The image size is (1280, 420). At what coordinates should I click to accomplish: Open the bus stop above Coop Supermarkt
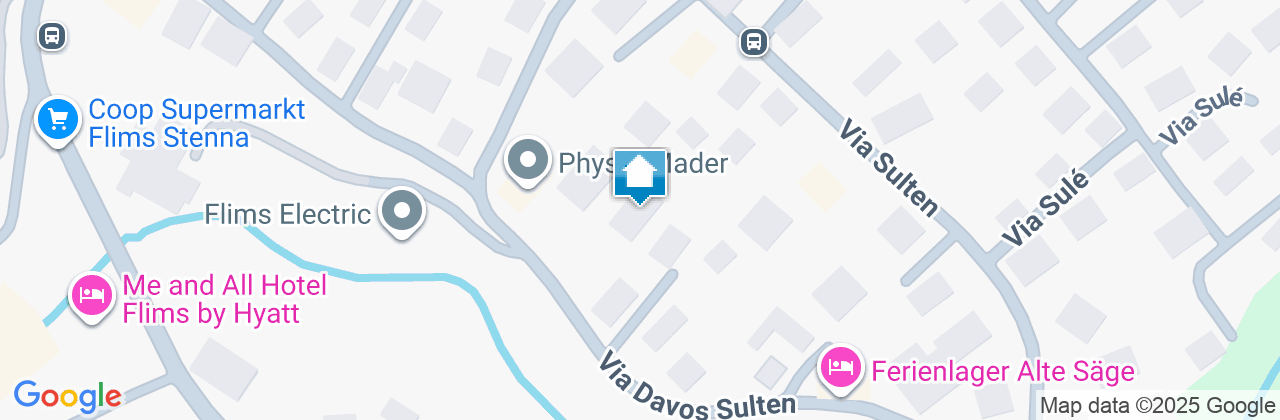[x=50, y=37]
